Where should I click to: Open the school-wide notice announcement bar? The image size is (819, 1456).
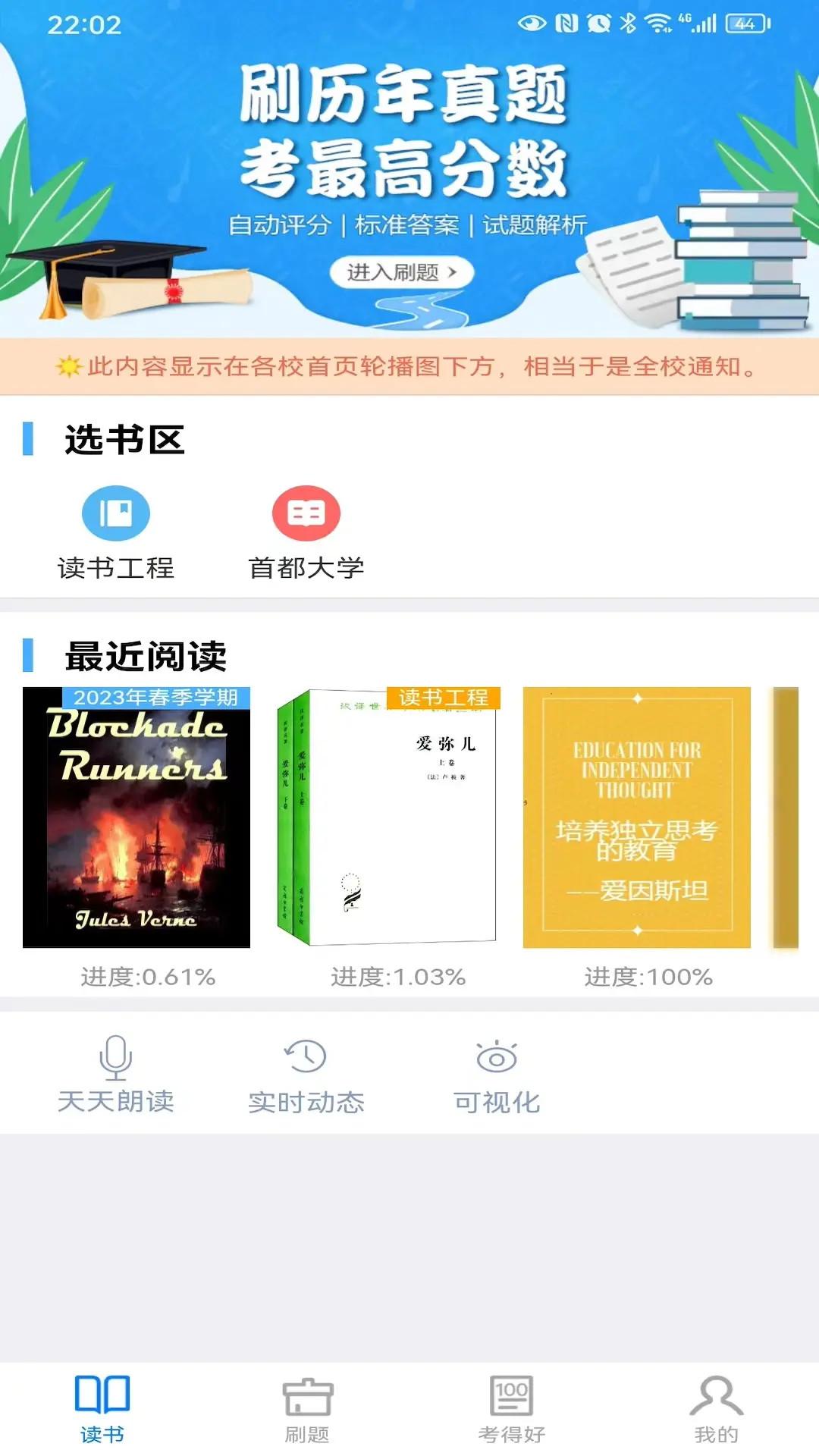[x=409, y=369]
